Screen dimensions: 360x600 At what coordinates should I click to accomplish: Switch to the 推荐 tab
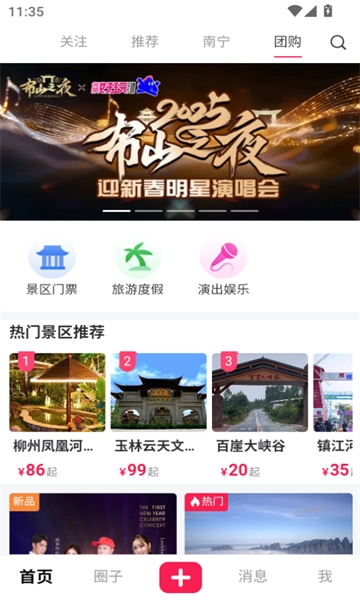(x=145, y=42)
